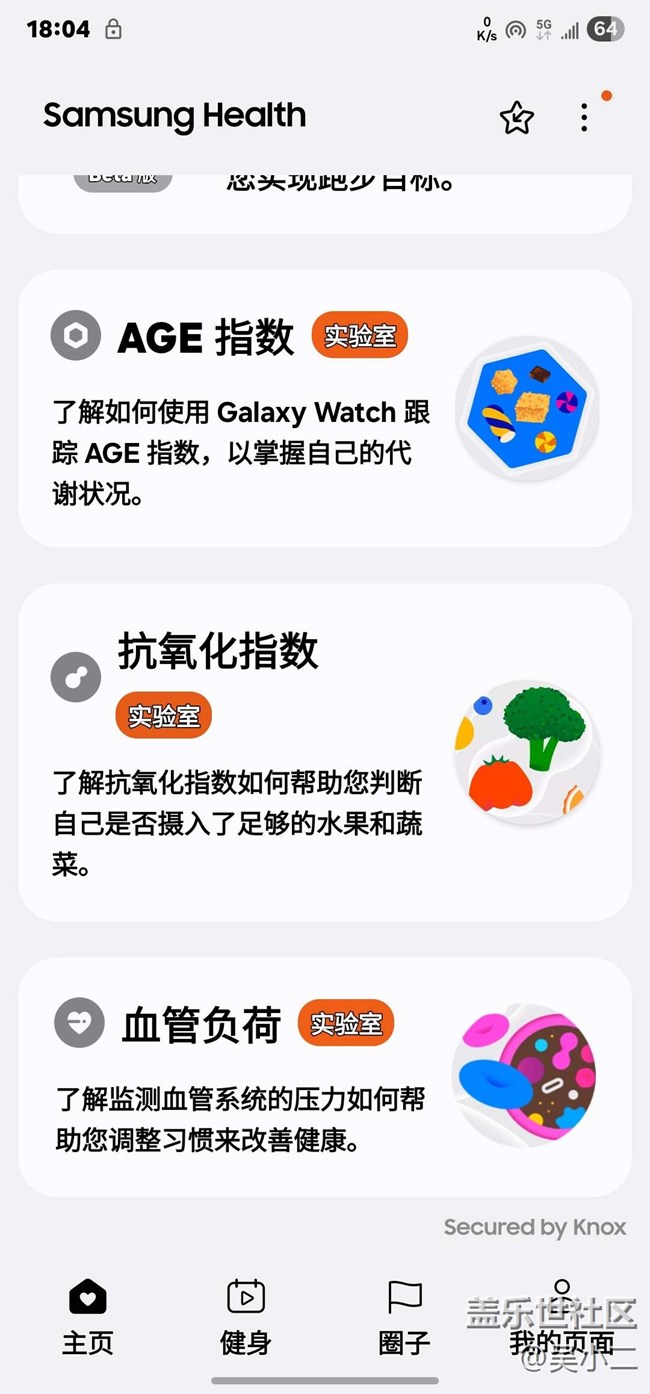The width and height of the screenshot is (650, 1394).
Task: Open the 血管负荷 card
Action: (x=324, y=1076)
